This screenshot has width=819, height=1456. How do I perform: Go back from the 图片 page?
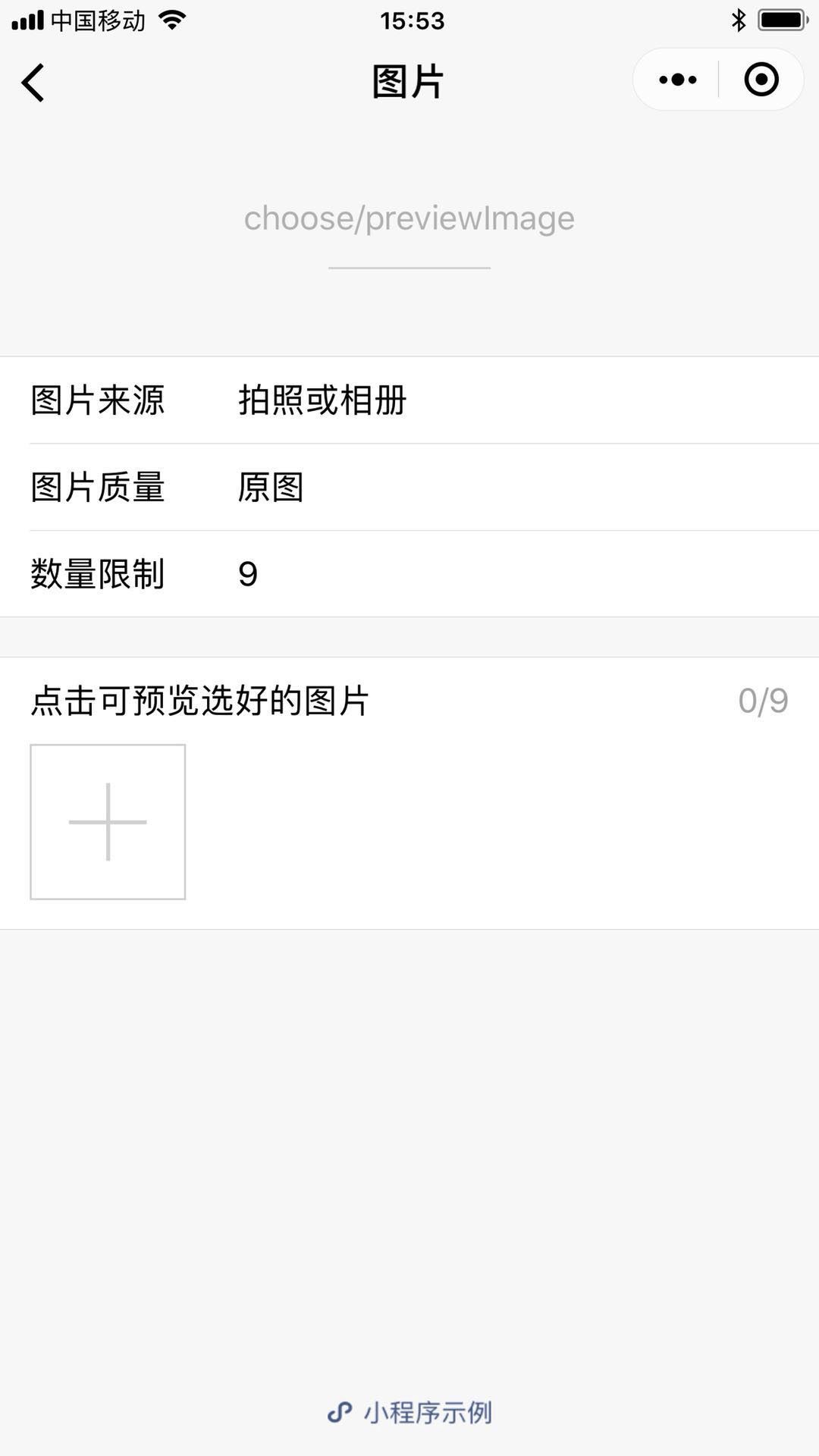click(x=33, y=82)
